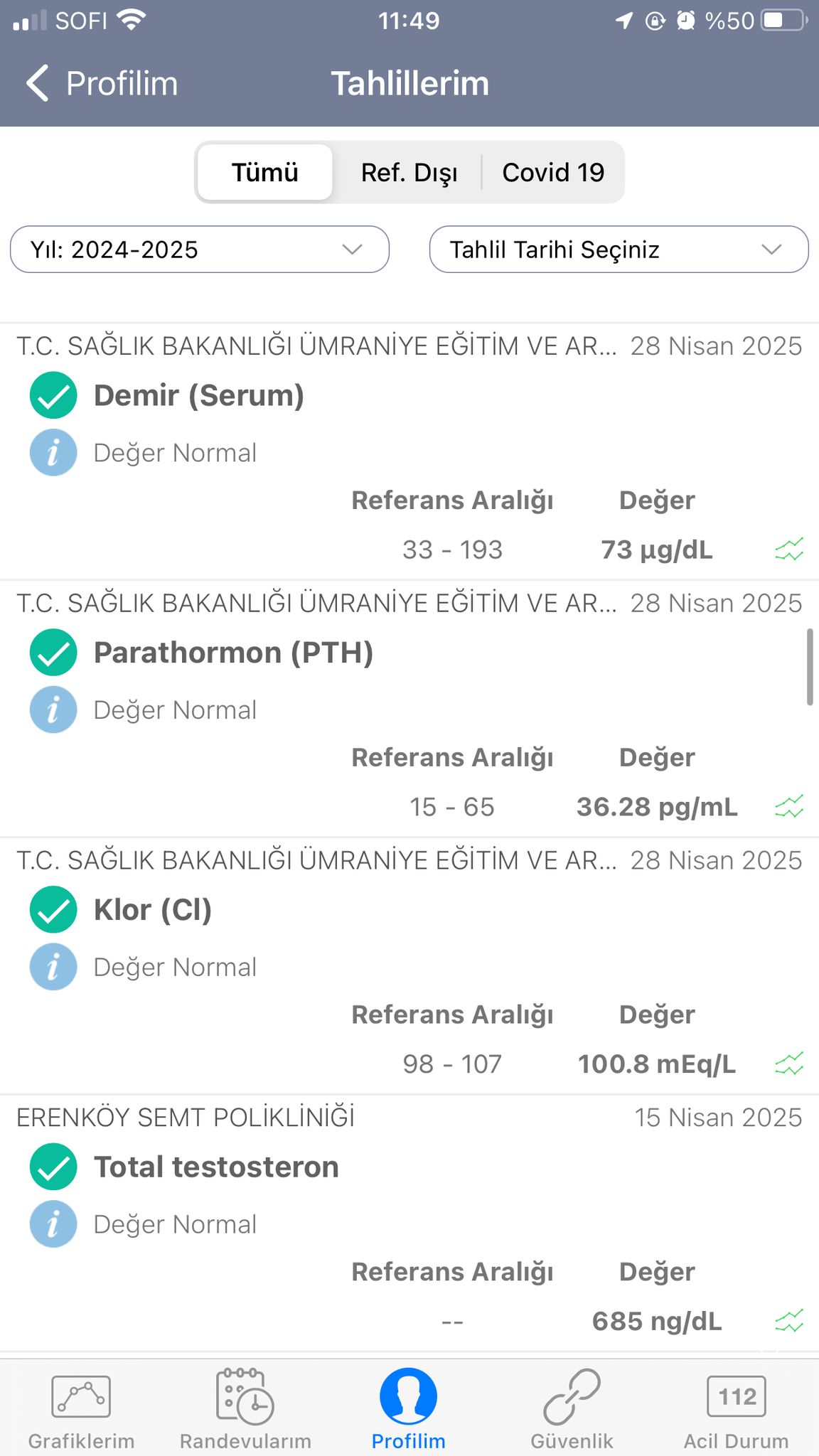
Task: View trend chart for Demir (Serum)
Action: click(x=789, y=550)
